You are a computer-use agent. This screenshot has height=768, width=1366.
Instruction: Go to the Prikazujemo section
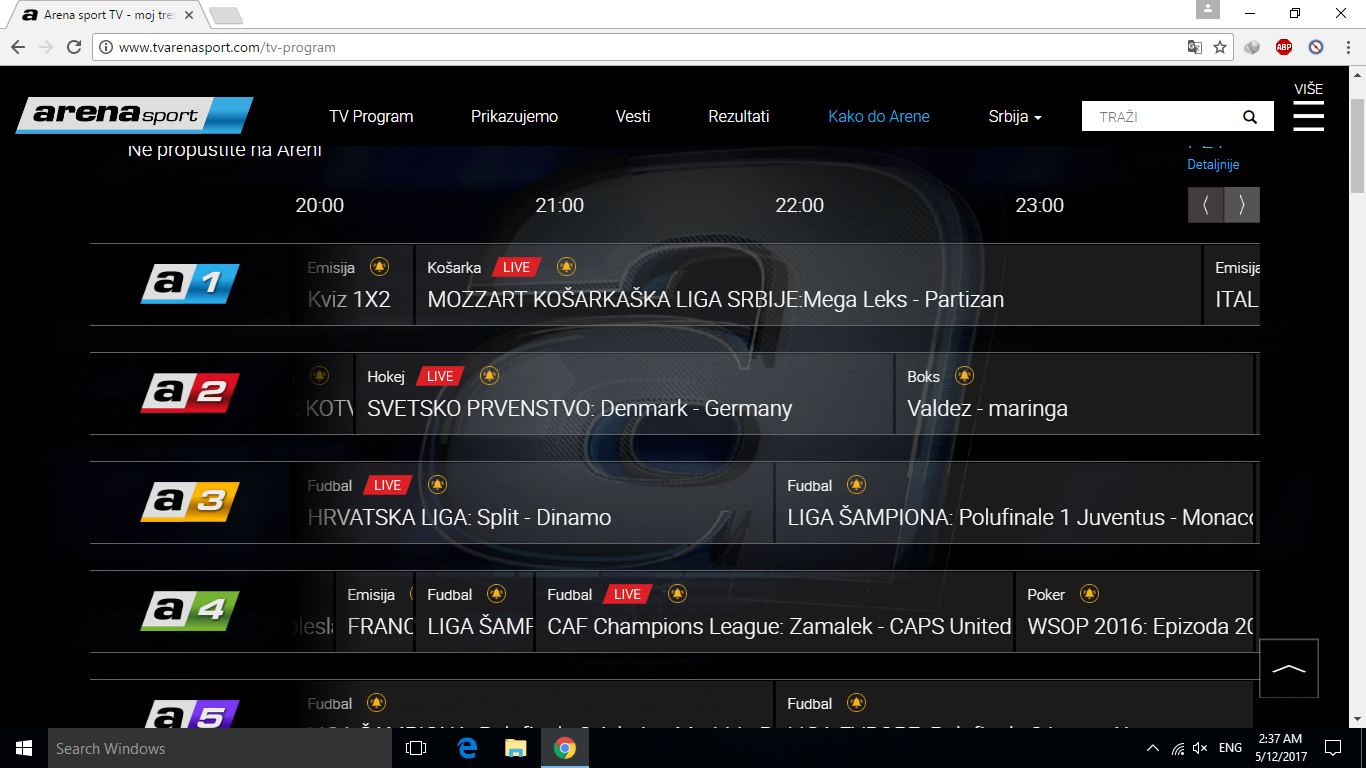point(514,117)
